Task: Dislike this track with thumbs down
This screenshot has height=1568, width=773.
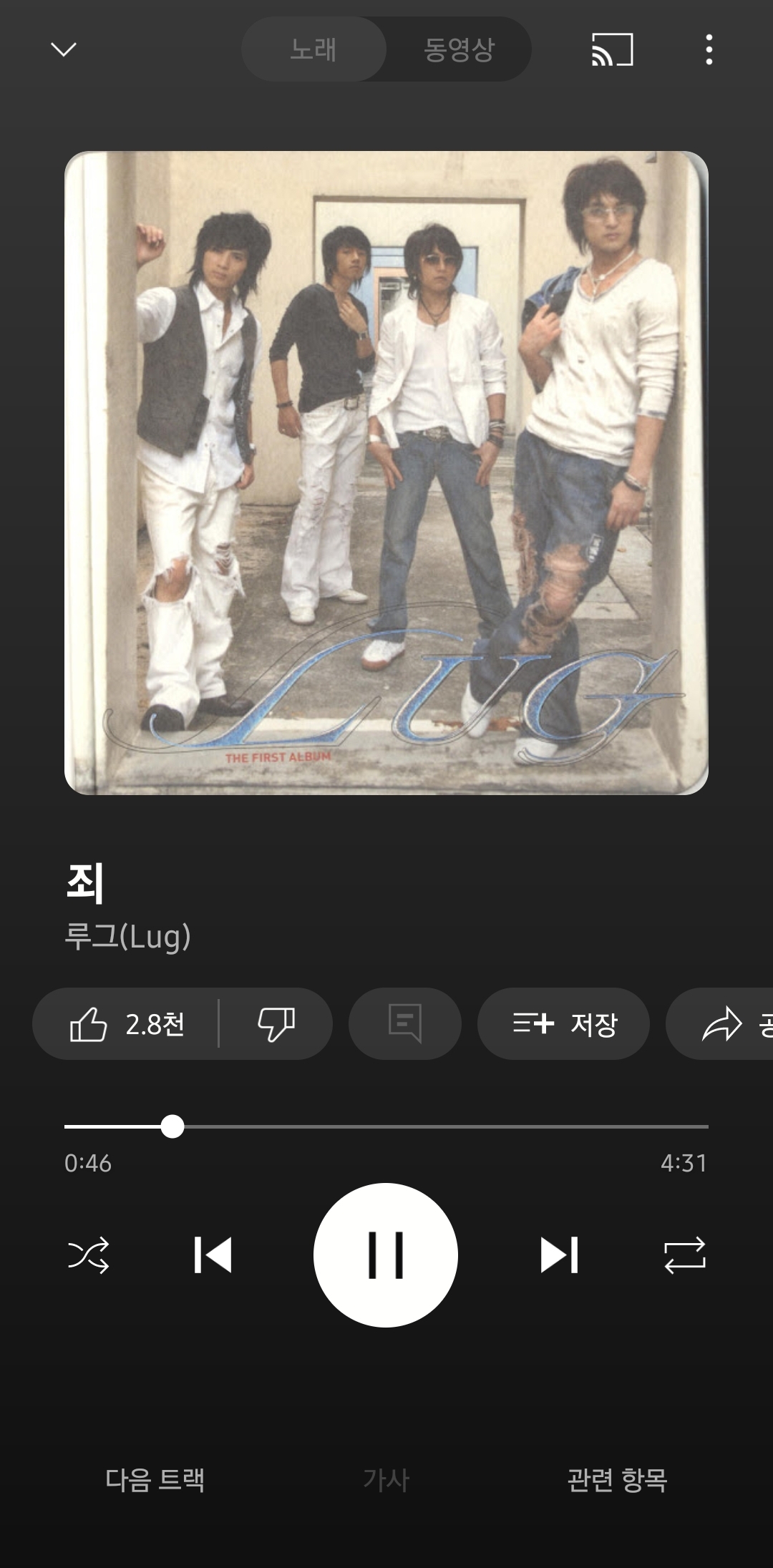Action: pyautogui.click(x=276, y=1024)
